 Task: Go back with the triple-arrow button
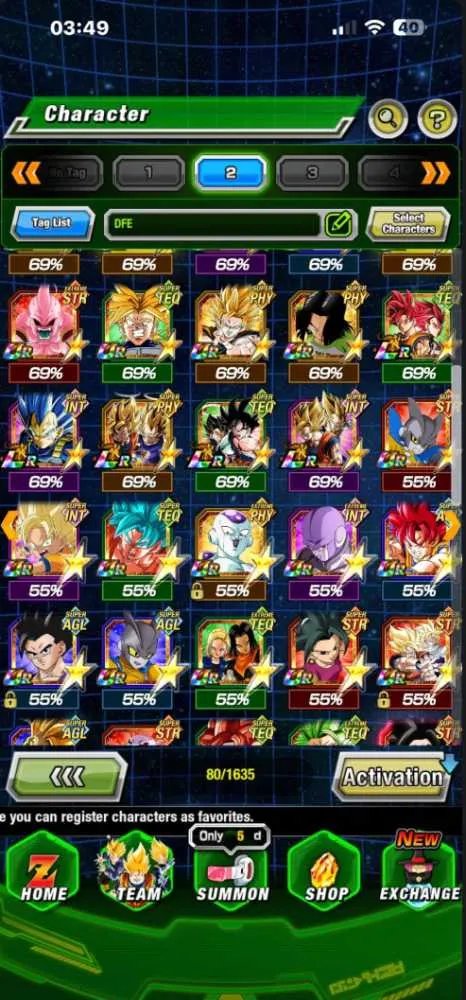(66, 776)
